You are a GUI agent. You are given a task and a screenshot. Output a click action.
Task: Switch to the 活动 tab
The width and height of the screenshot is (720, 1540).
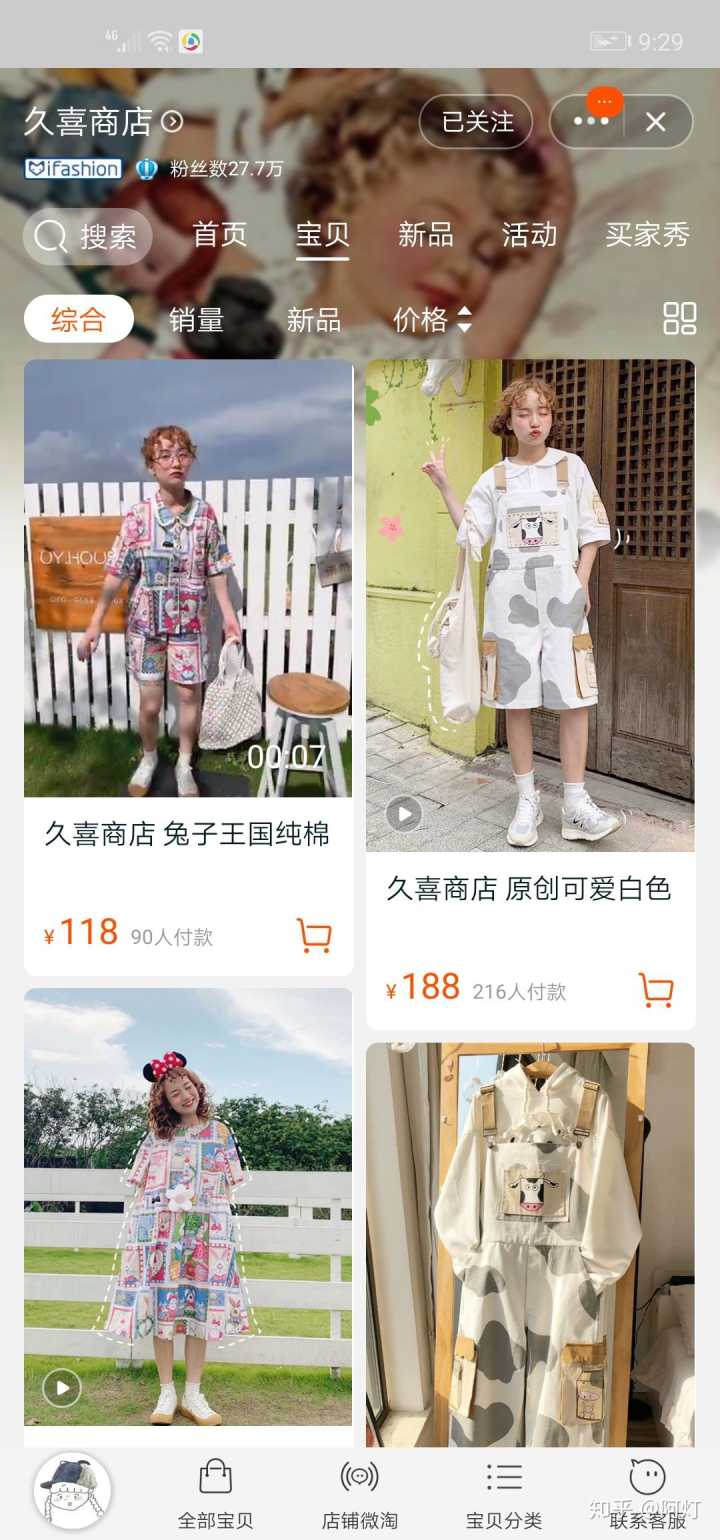click(529, 235)
